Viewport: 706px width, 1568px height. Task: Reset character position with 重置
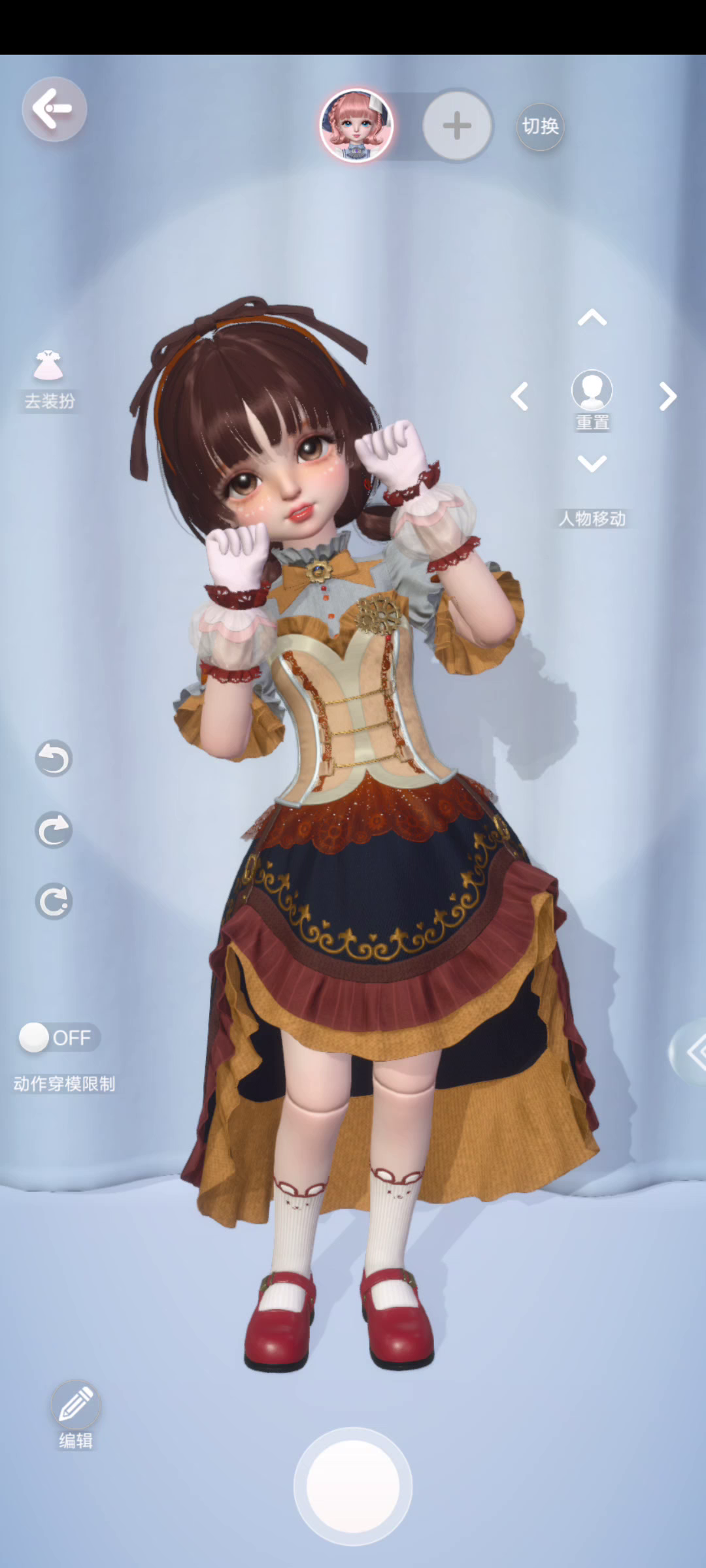click(592, 400)
